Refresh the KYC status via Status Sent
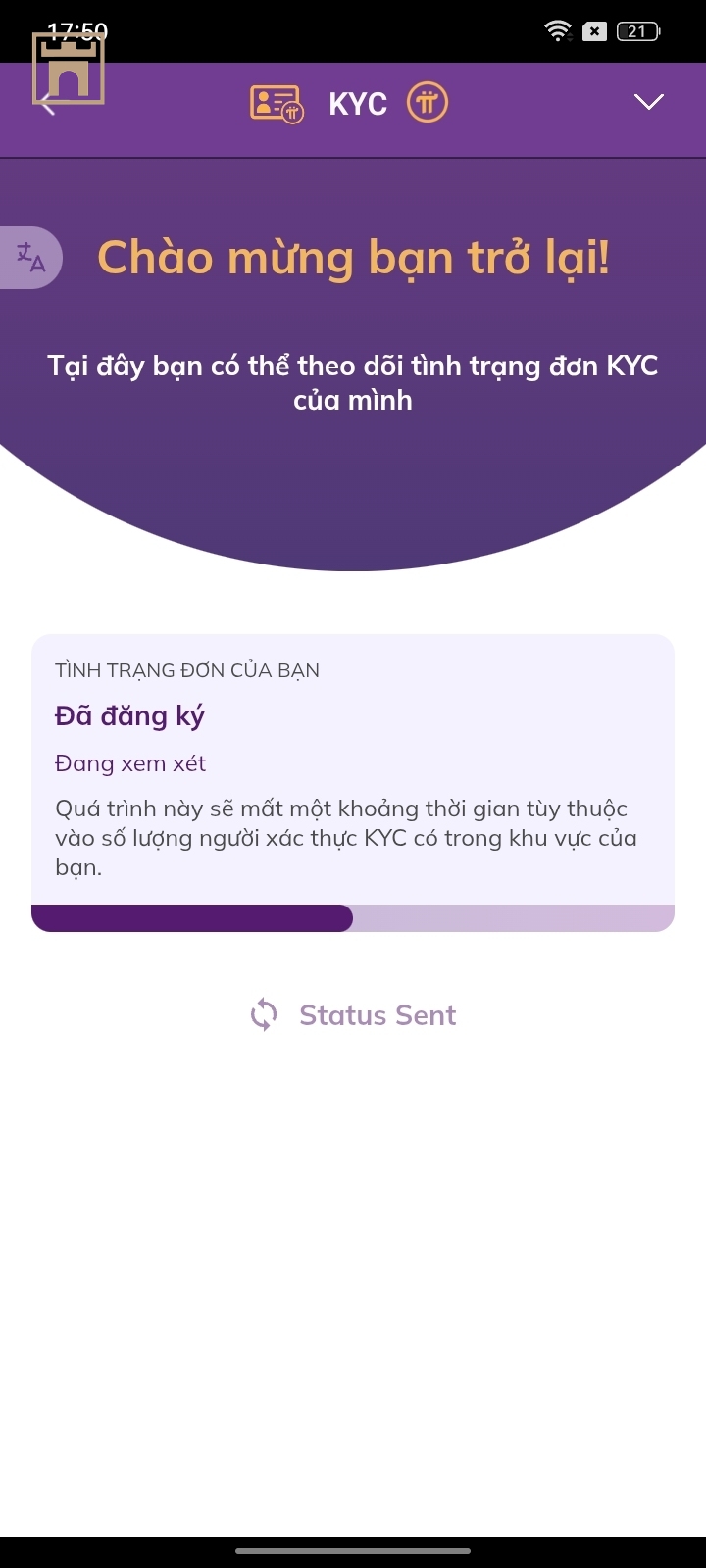706x1568 pixels. click(x=353, y=1015)
